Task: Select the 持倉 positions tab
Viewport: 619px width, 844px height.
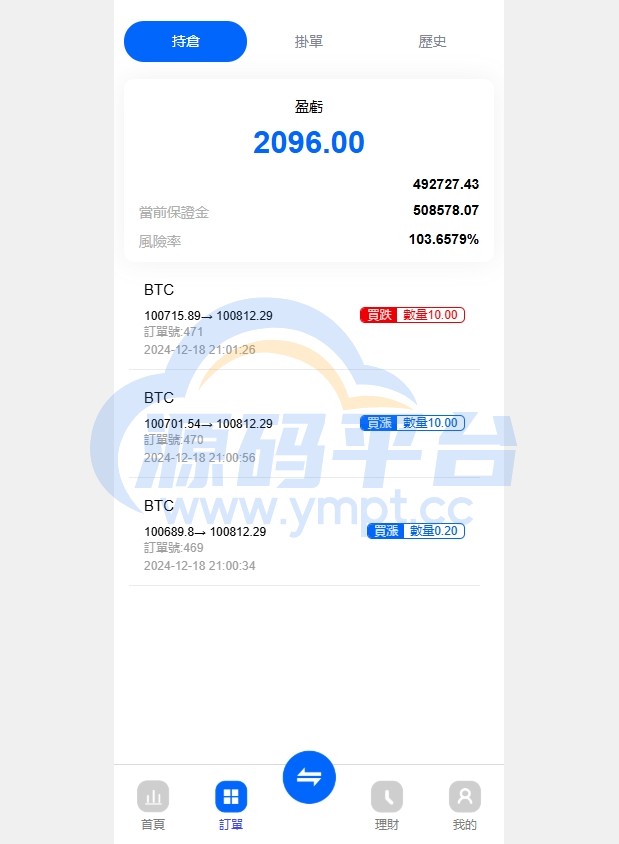Action: (x=185, y=42)
